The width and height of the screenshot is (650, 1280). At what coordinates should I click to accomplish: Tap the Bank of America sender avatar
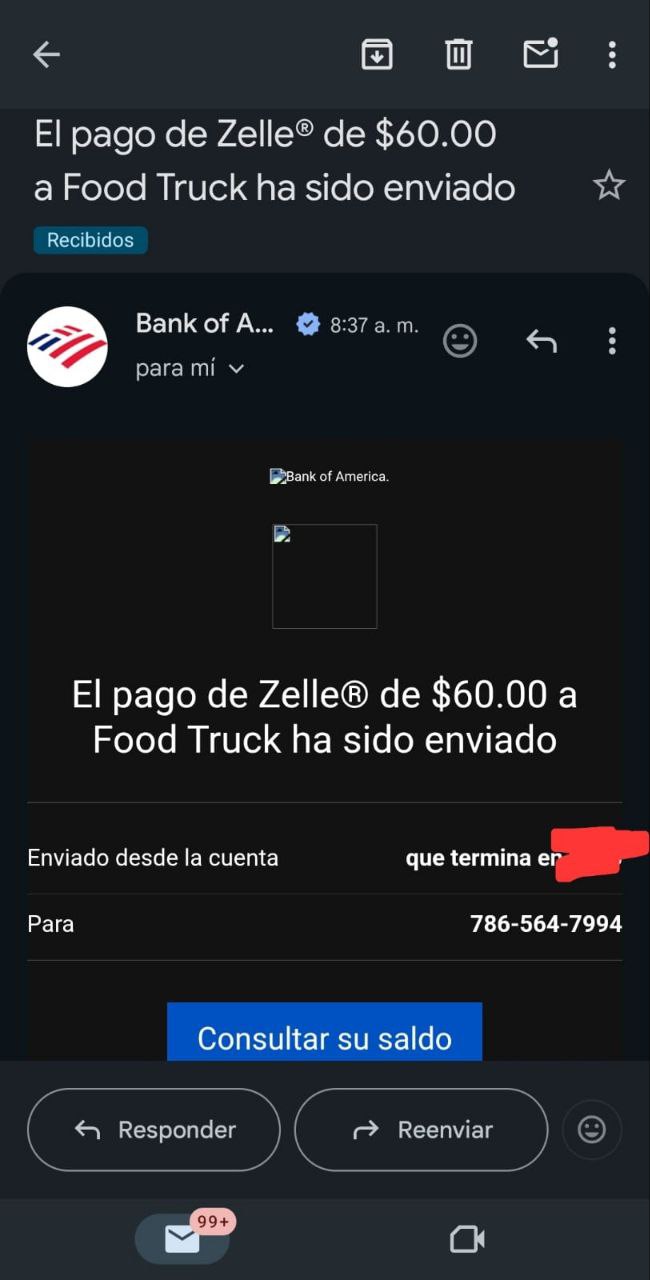click(x=67, y=346)
